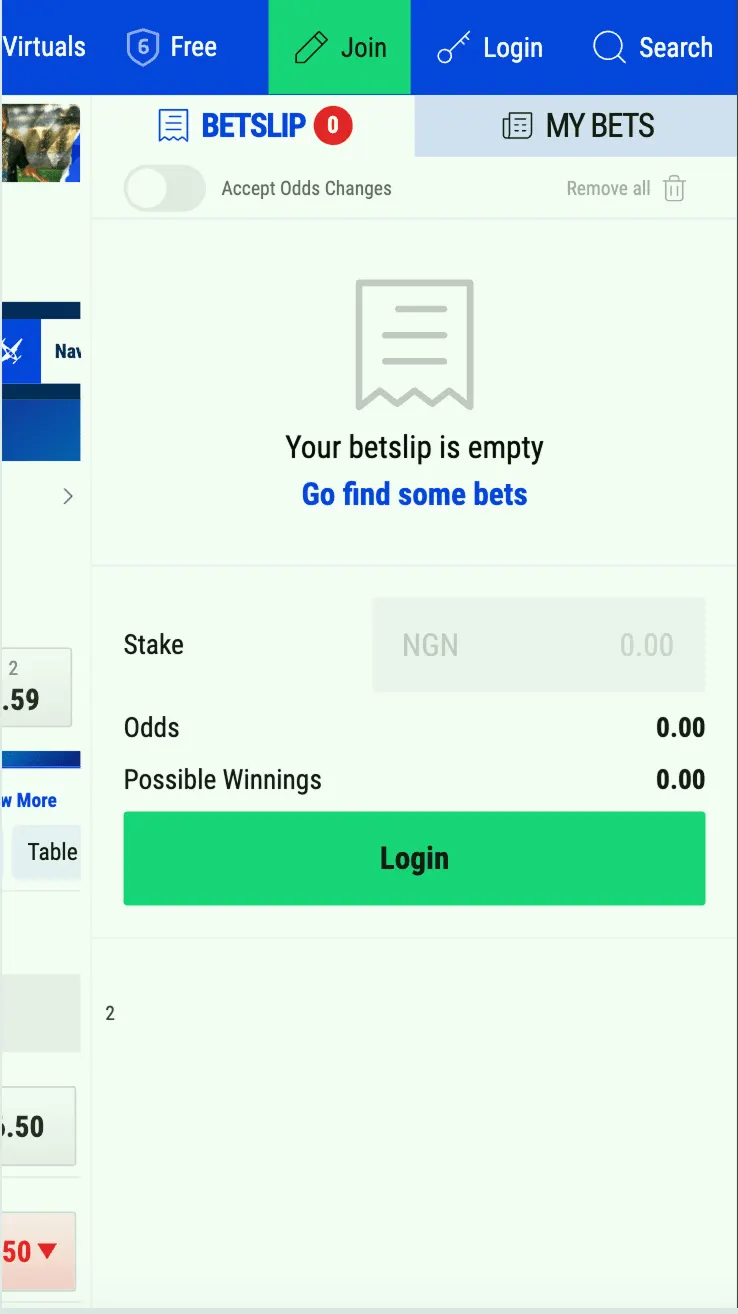Click the Go find some bets link

(414, 493)
